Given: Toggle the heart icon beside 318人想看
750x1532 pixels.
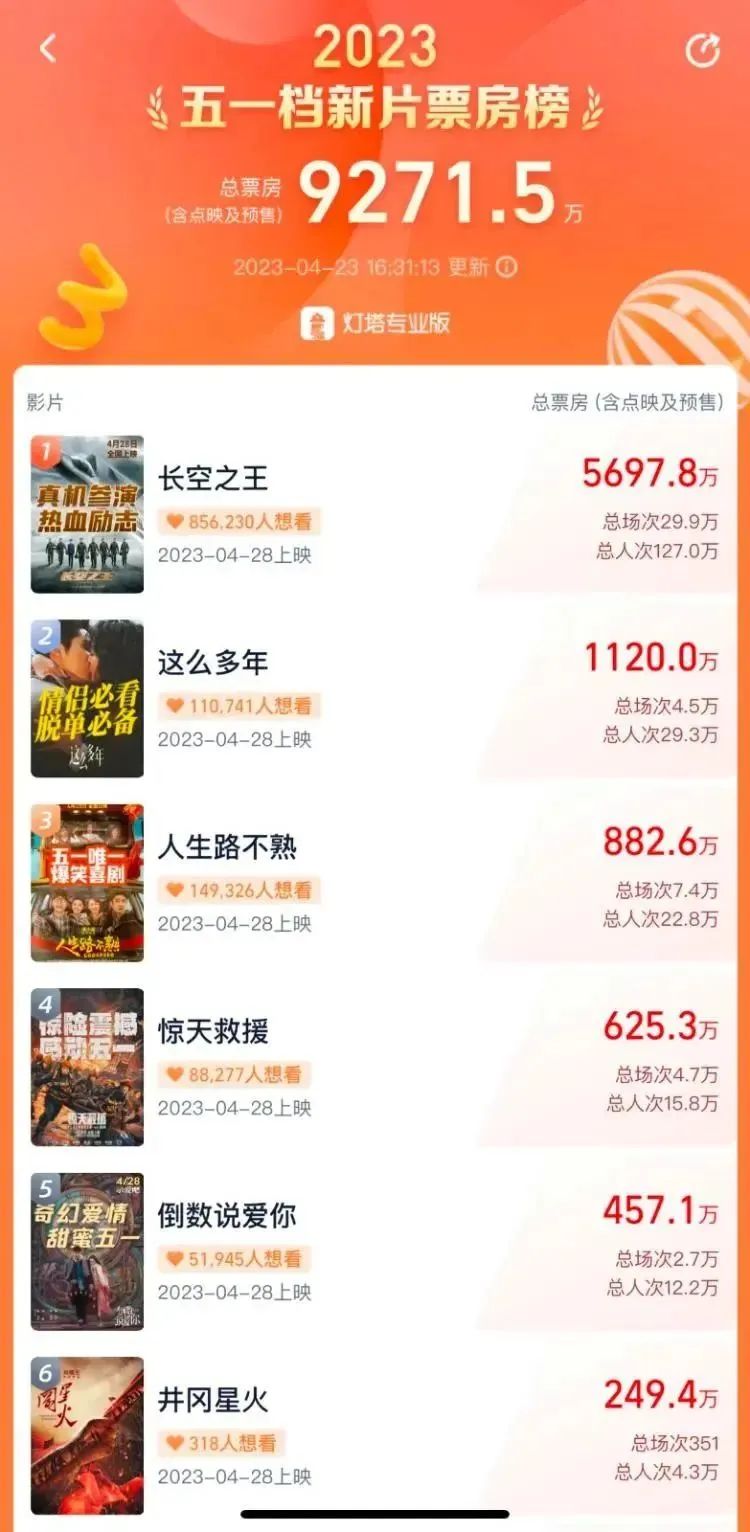Looking at the screenshot, I should [x=175, y=1442].
